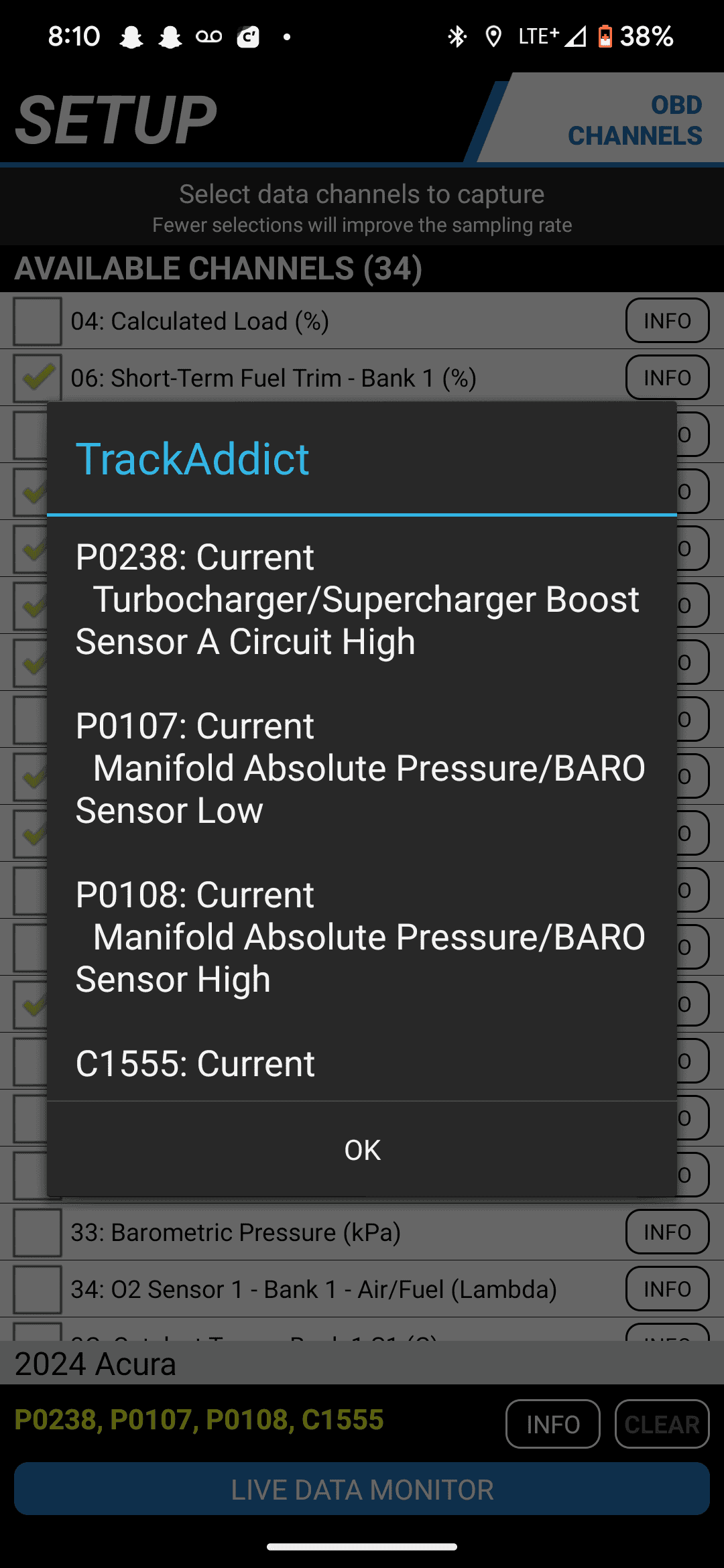
Task: Enable the O2 Sensor 1 Air/Fuel channel
Action: [38, 1289]
